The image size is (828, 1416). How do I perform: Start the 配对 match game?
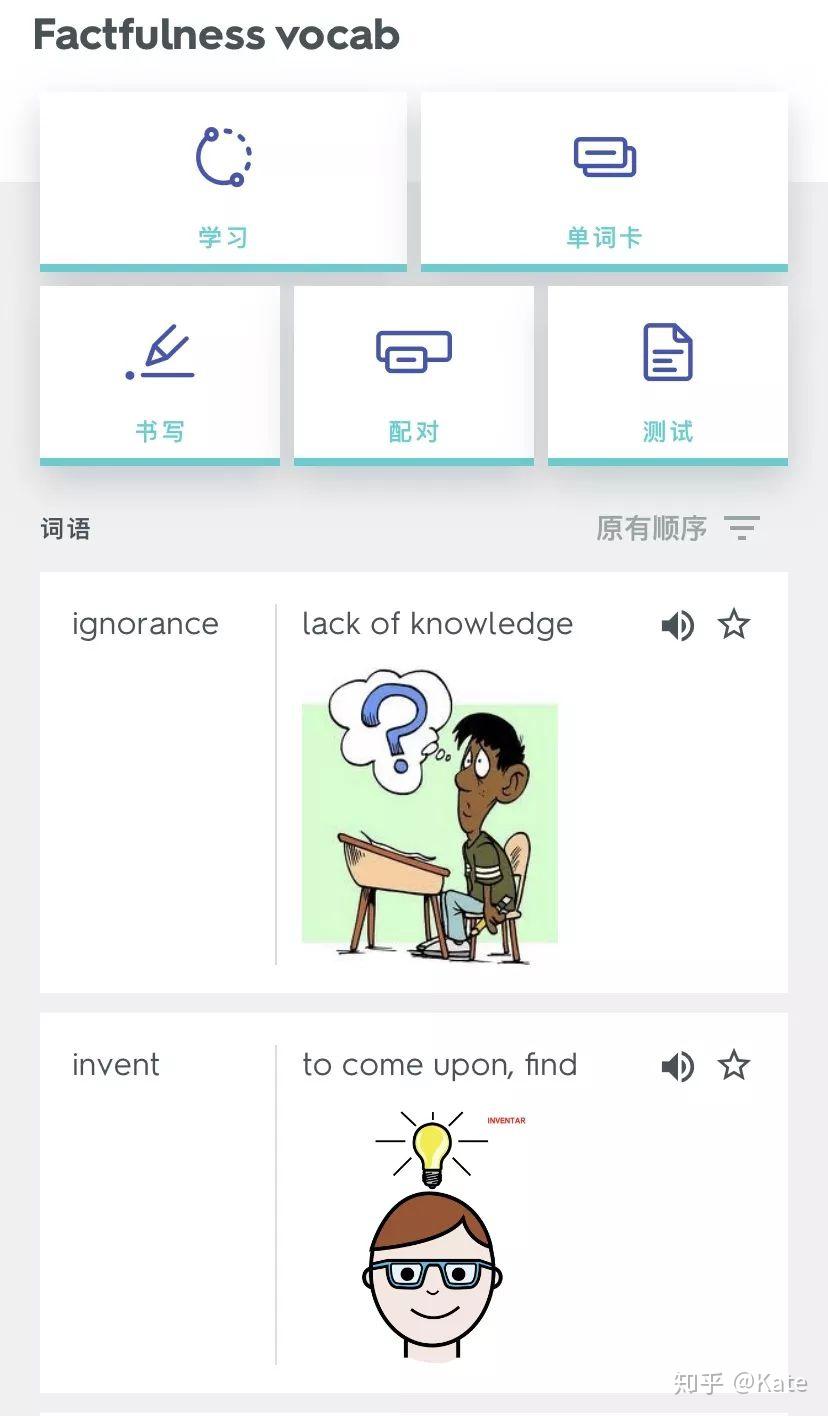point(413,375)
